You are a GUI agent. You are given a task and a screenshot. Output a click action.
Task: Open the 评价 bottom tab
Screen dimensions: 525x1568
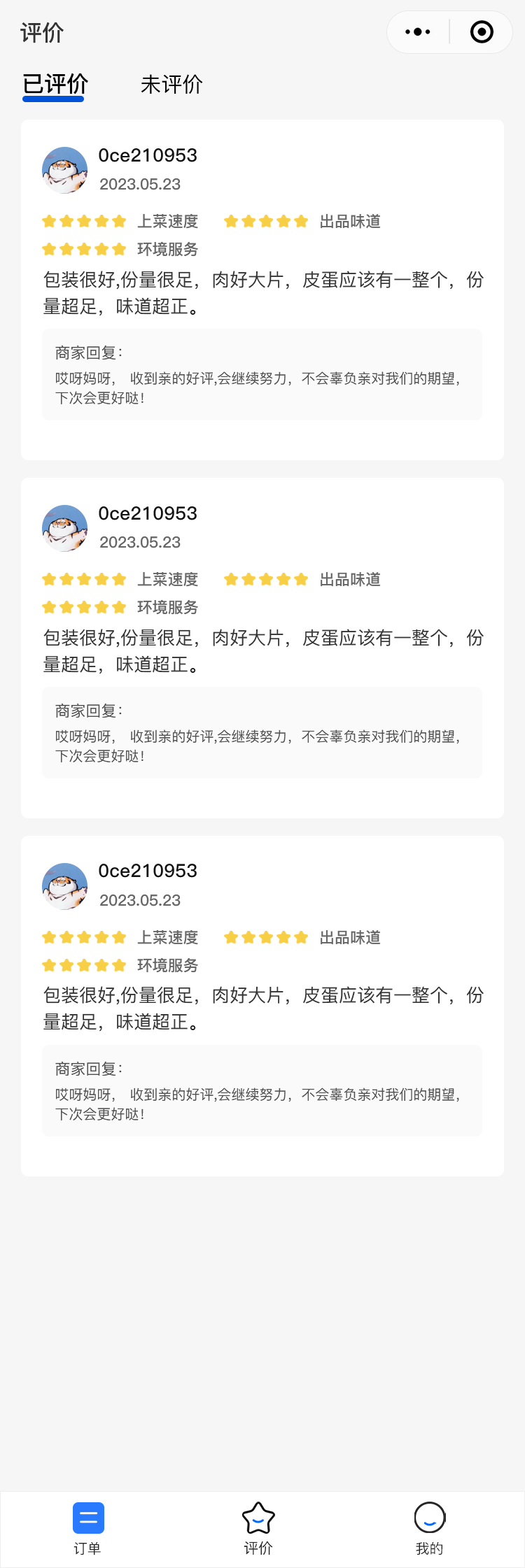pyautogui.click(x=258, y=1528)
